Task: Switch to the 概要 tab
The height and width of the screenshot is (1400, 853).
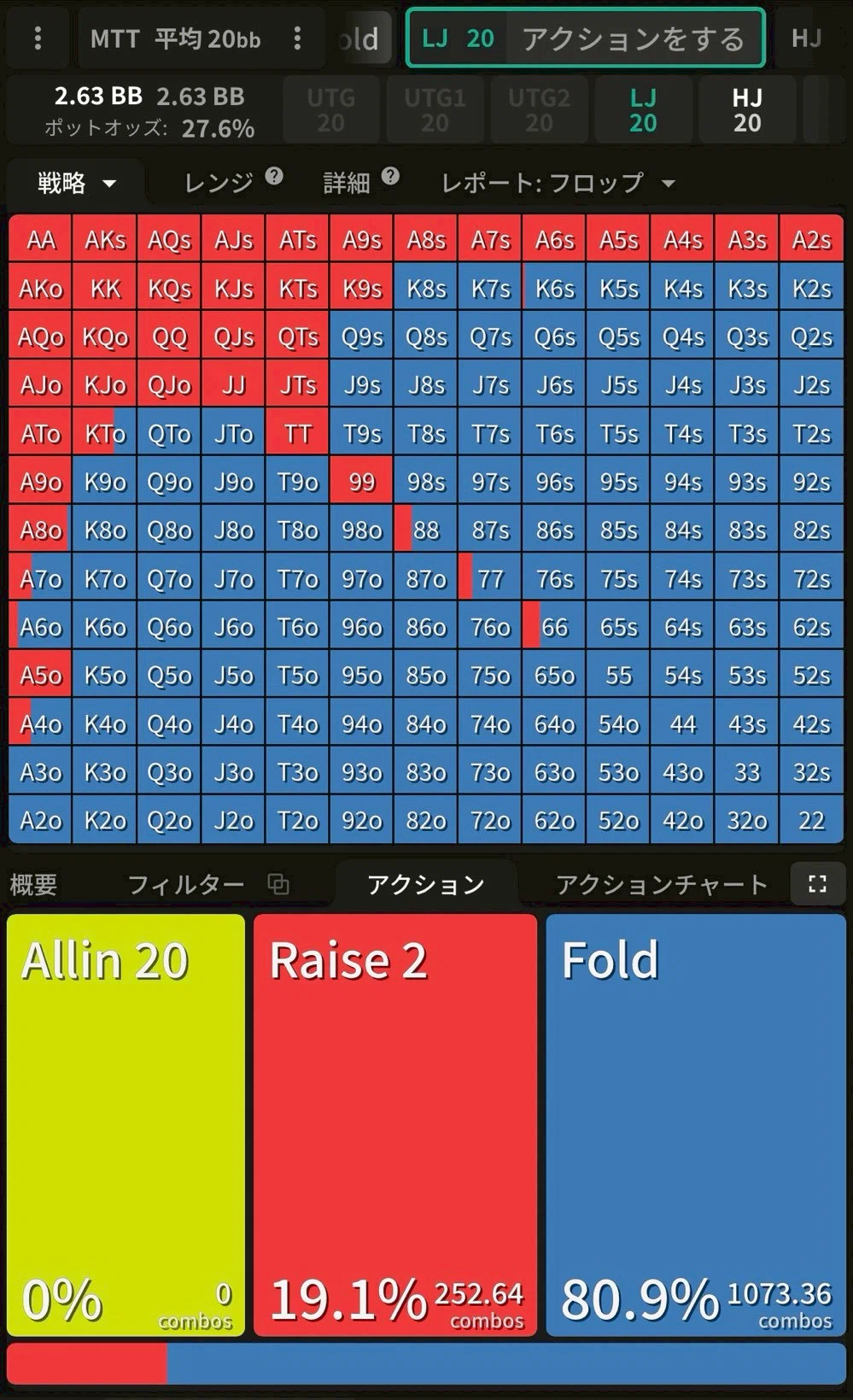Action: pyautogui.click(x=34, y=884)
